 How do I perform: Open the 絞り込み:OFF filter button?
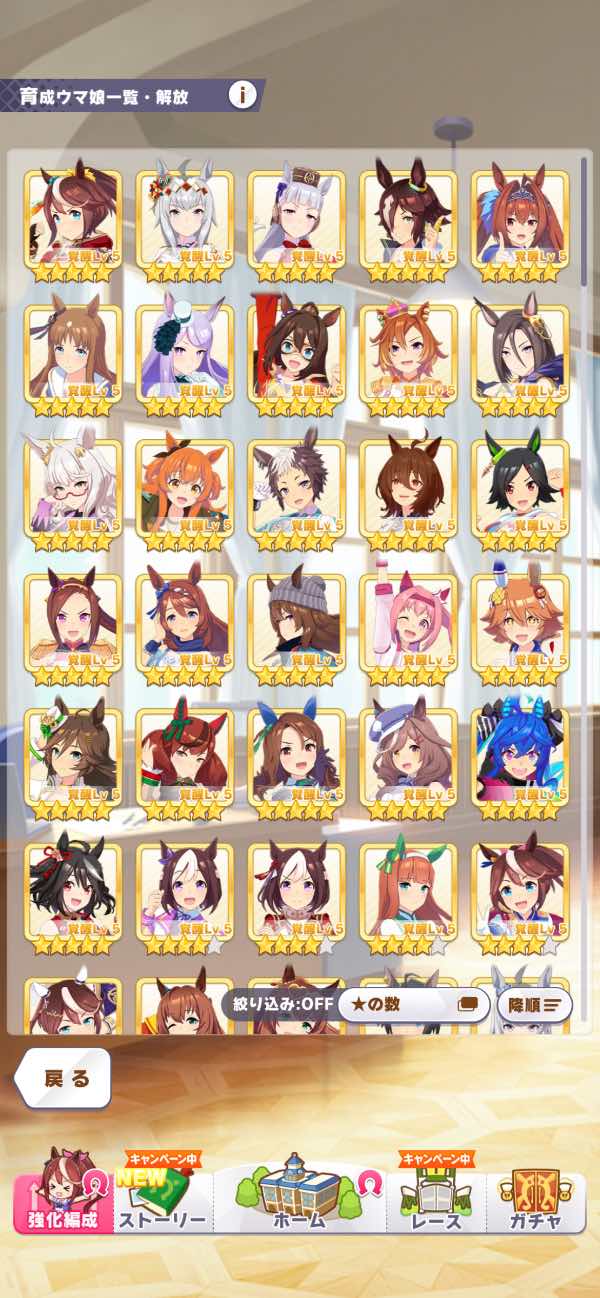click(278, 1003)
